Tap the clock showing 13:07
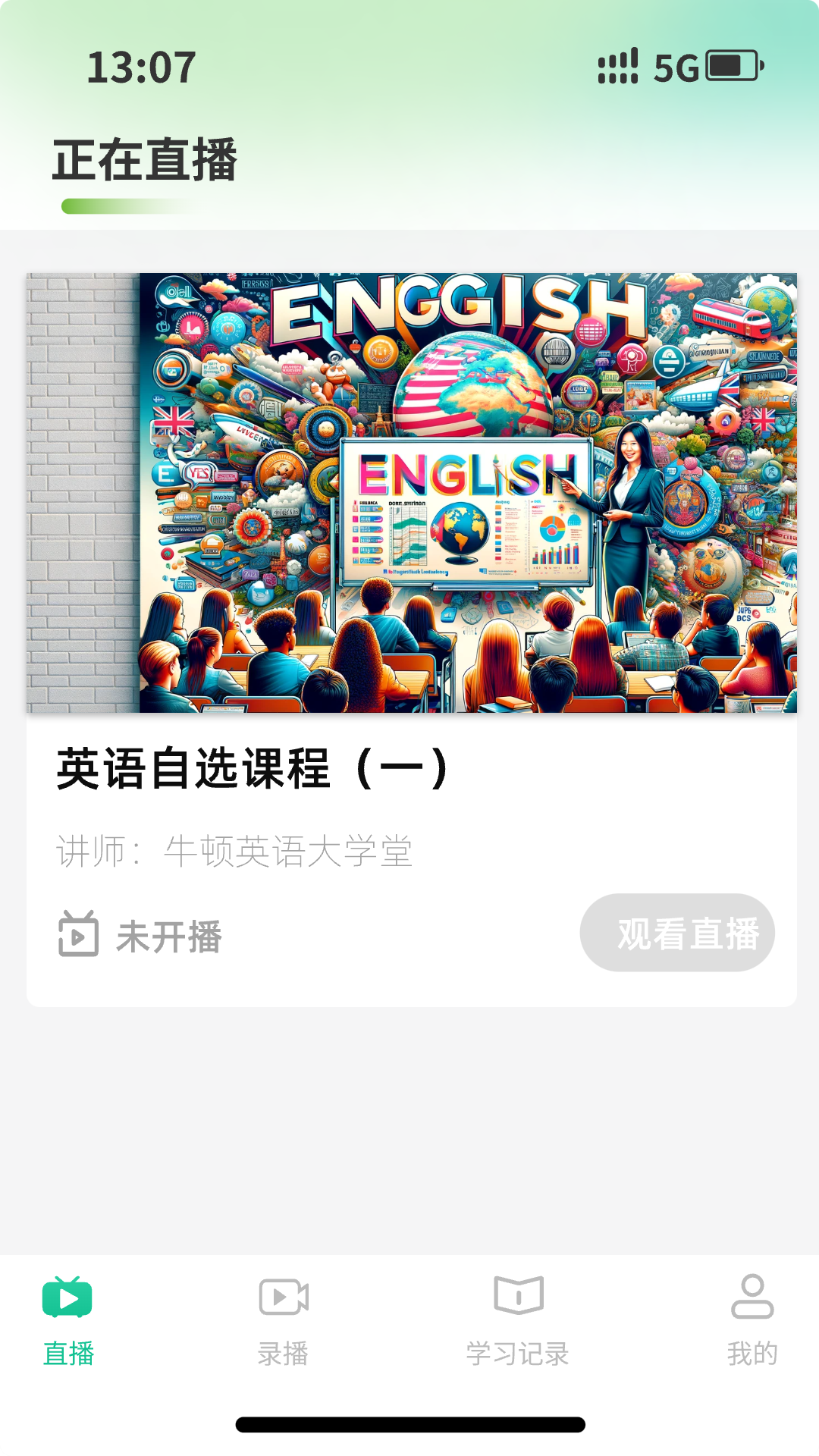The image size is (819, 1456). click(x=142, y=67)
